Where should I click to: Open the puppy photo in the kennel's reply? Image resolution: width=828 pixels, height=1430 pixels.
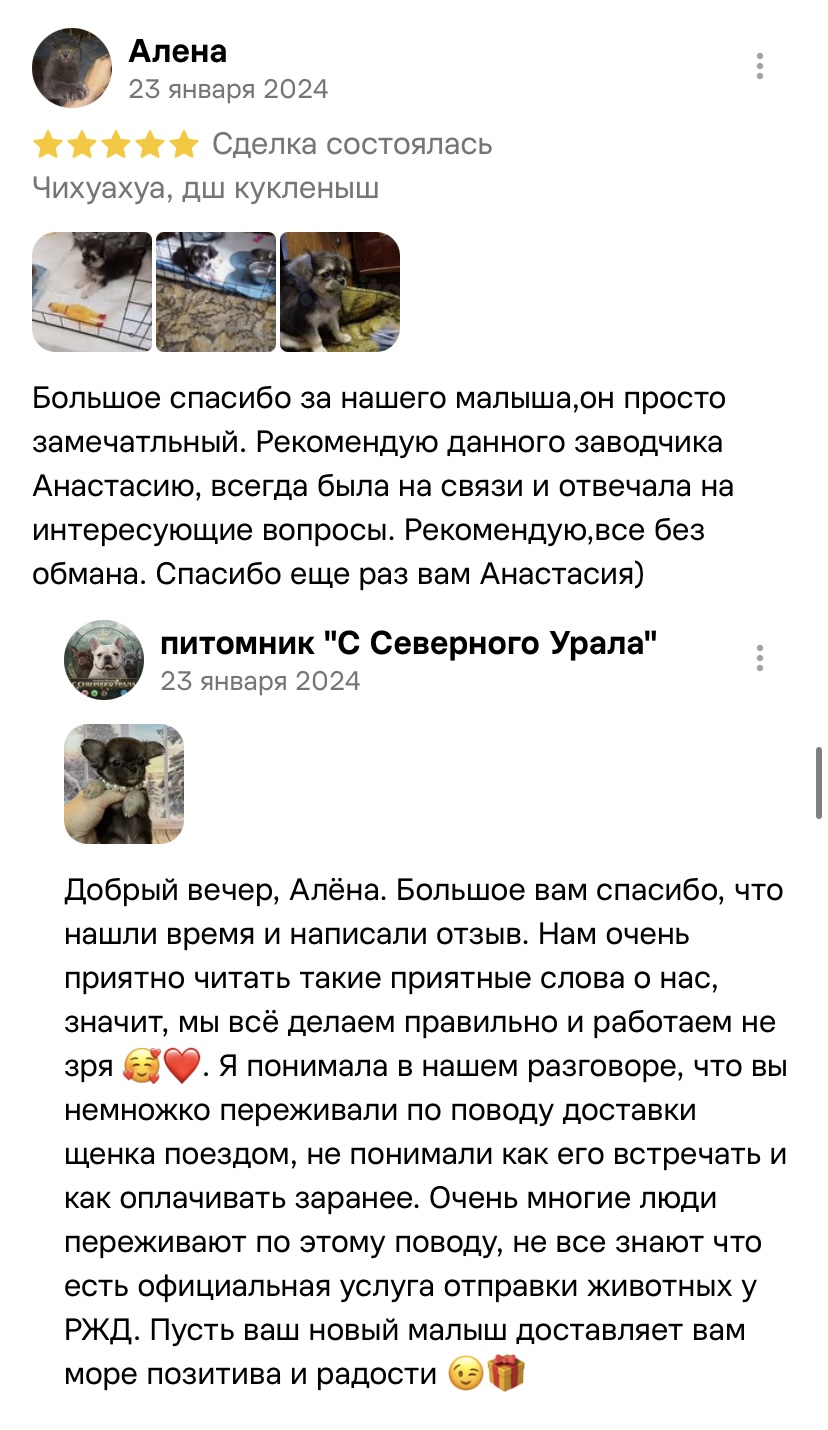click(x=124, y=784)
